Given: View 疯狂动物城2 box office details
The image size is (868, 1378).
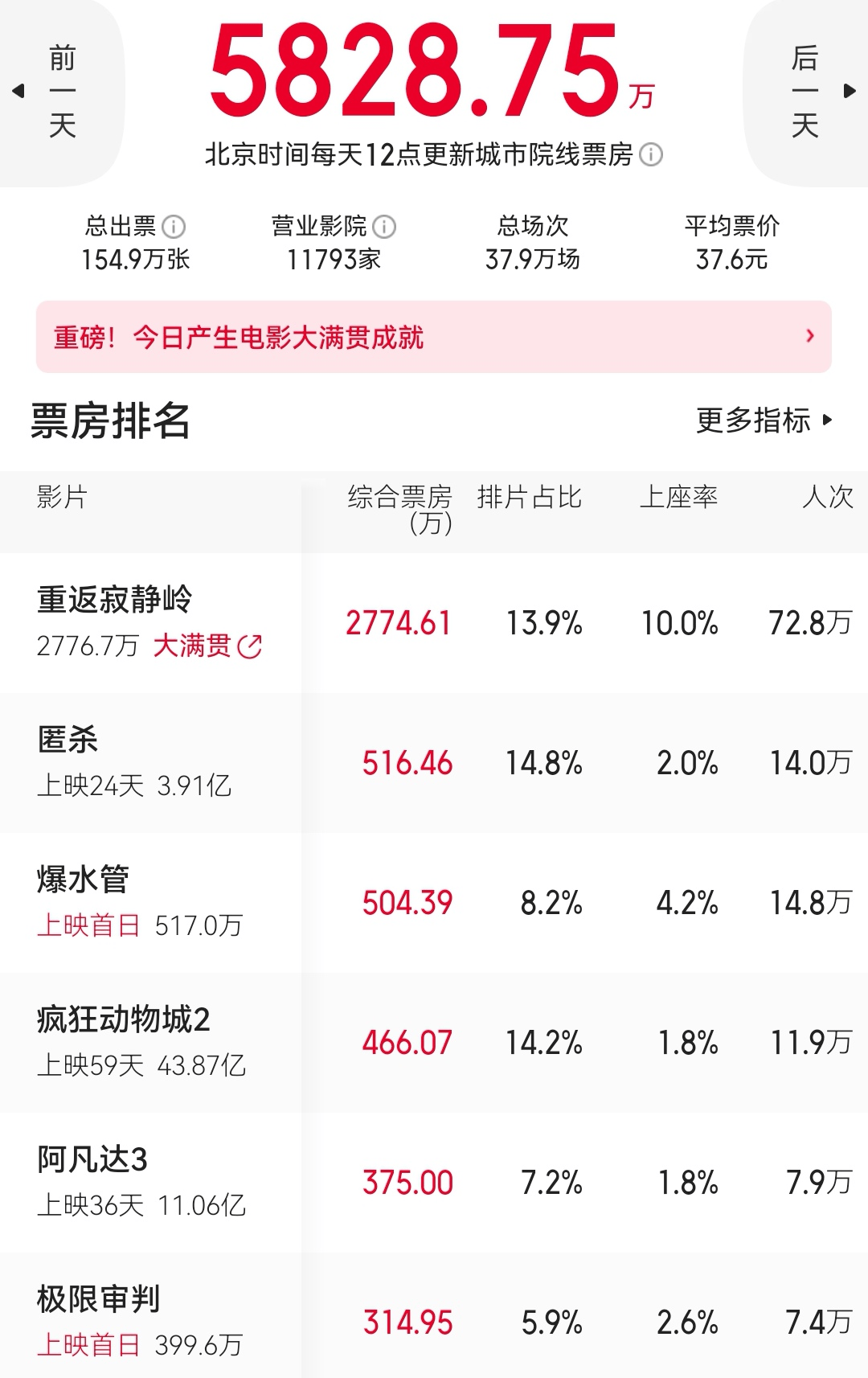Looking at the screenshot, I should (x=123, y=1019).
